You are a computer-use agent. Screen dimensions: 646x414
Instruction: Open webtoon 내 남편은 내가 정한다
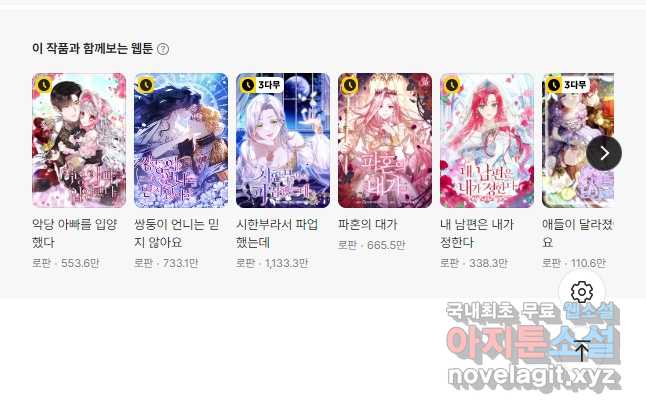coord(487,140)
